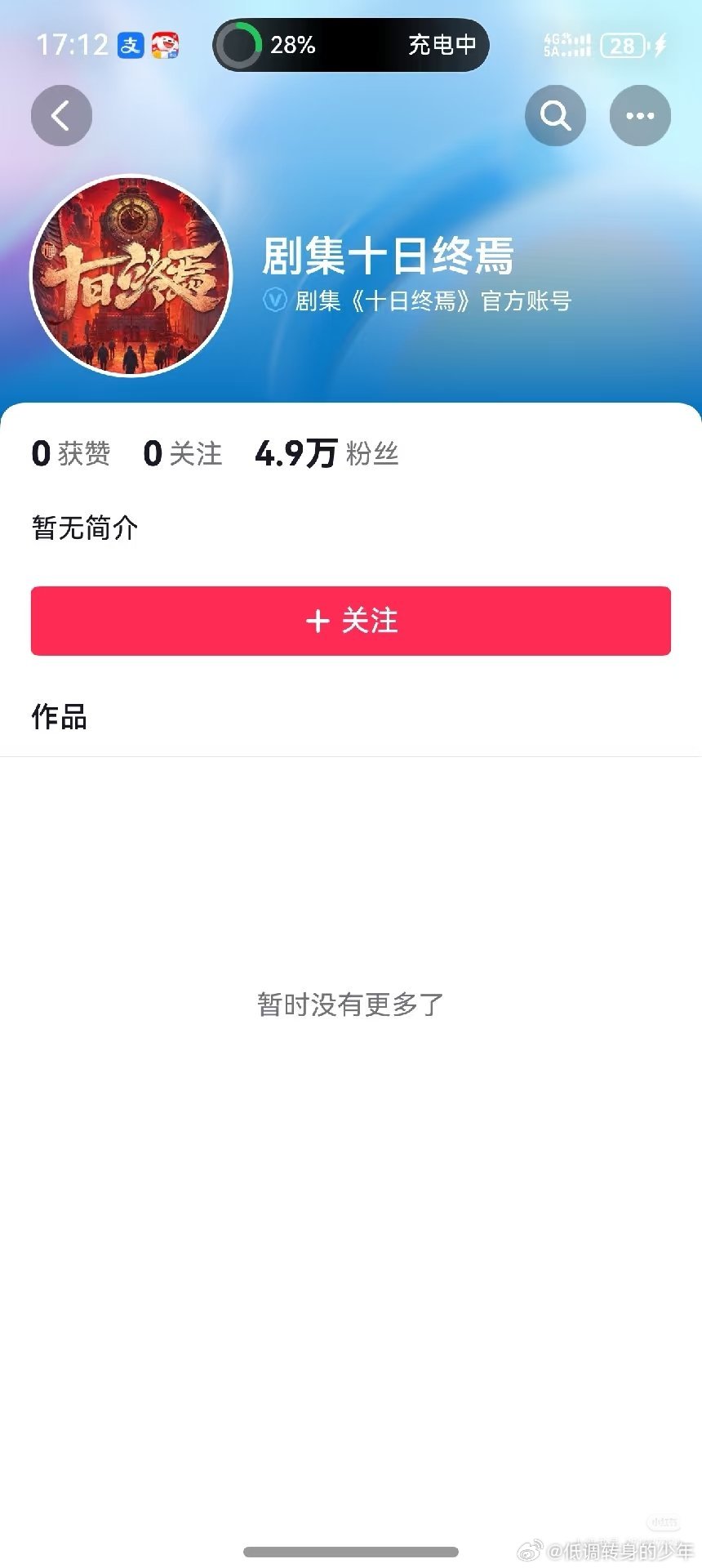Open the three-dot more options menu
Screen dimensions: 702x1568
(640, 115)
